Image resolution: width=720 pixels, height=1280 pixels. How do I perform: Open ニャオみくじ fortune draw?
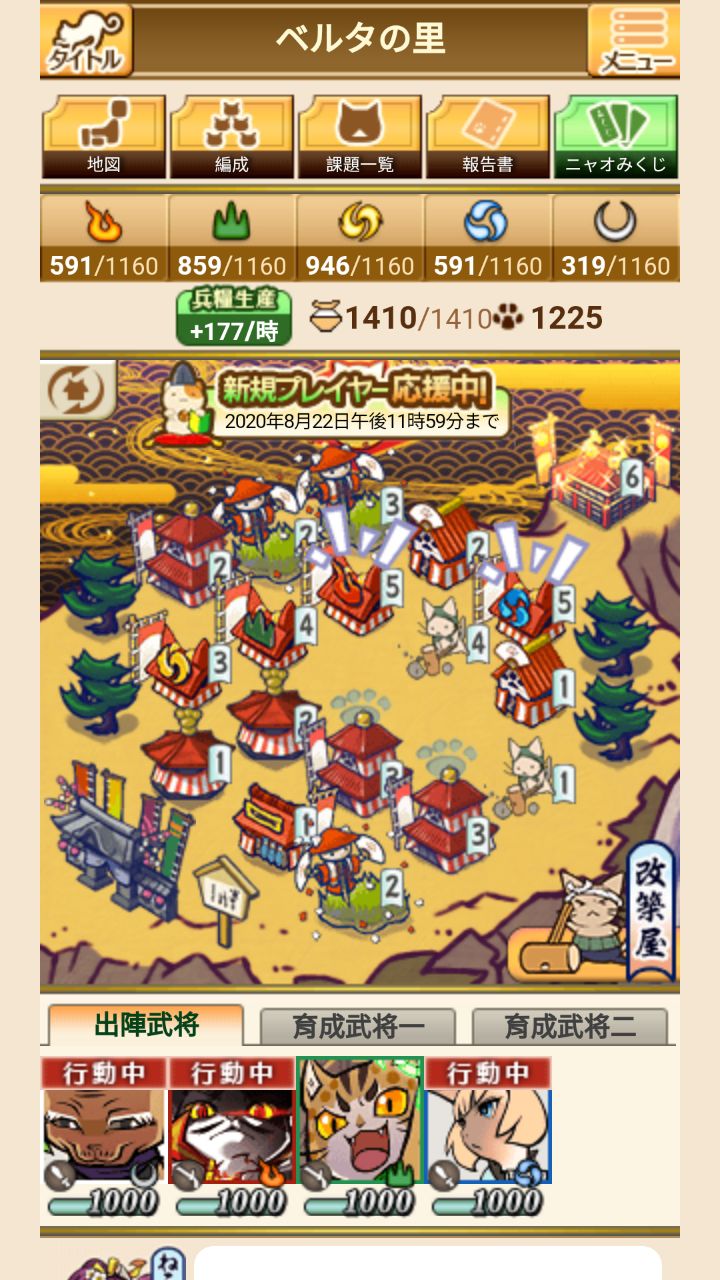click(x=616, y=138)
